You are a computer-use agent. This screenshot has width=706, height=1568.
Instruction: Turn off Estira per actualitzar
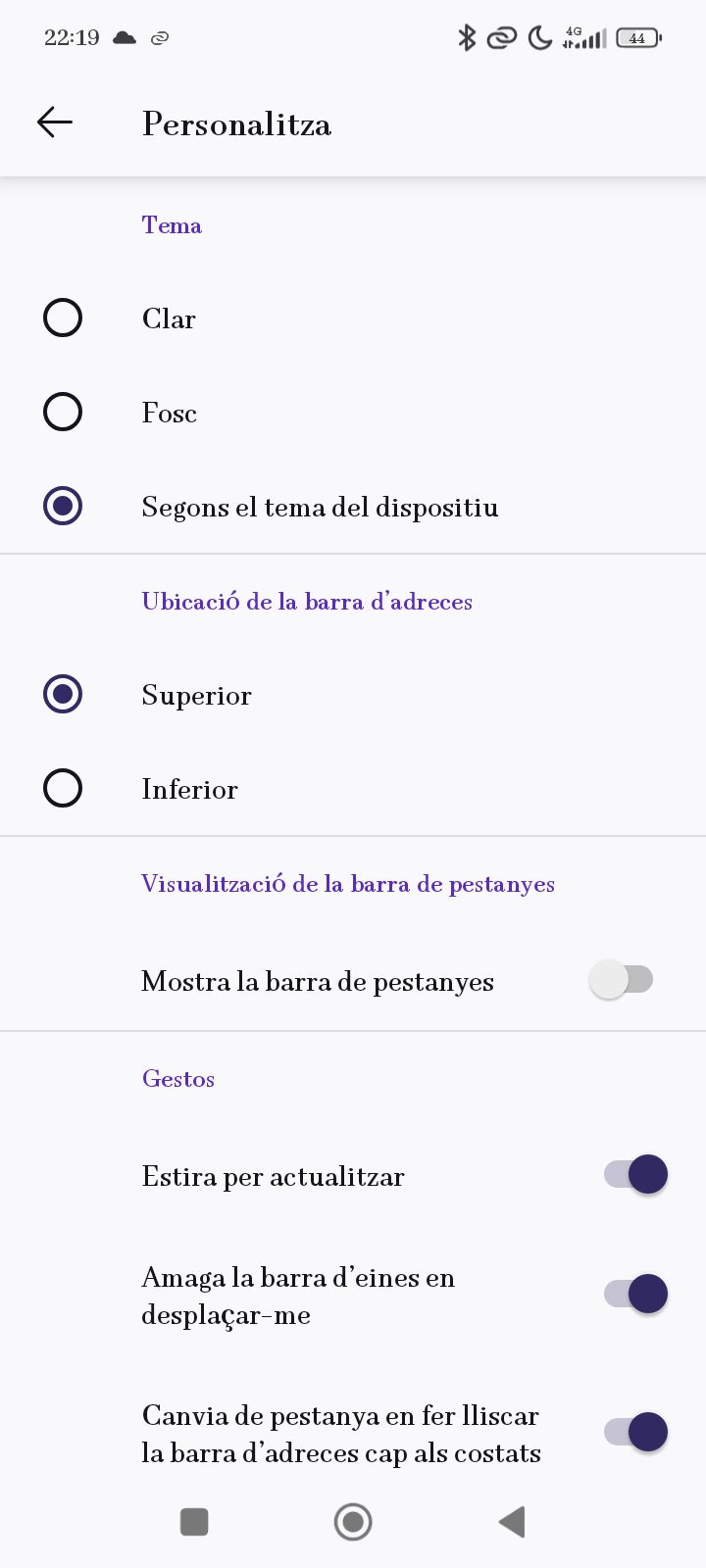tap(635, 1175)
